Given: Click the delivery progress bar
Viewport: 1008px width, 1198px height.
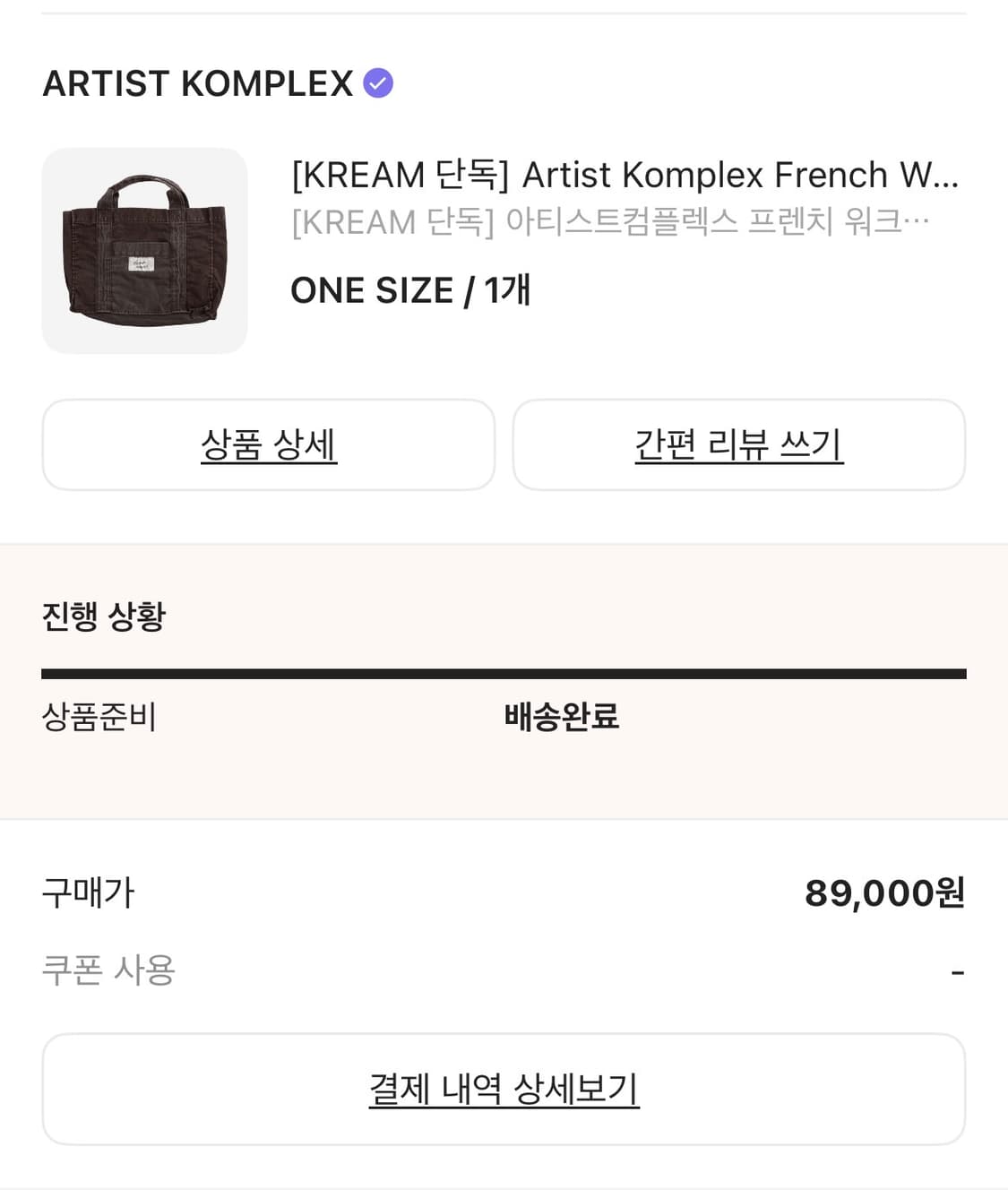Looking at the screenshot, I should click(x=504, y=669).
